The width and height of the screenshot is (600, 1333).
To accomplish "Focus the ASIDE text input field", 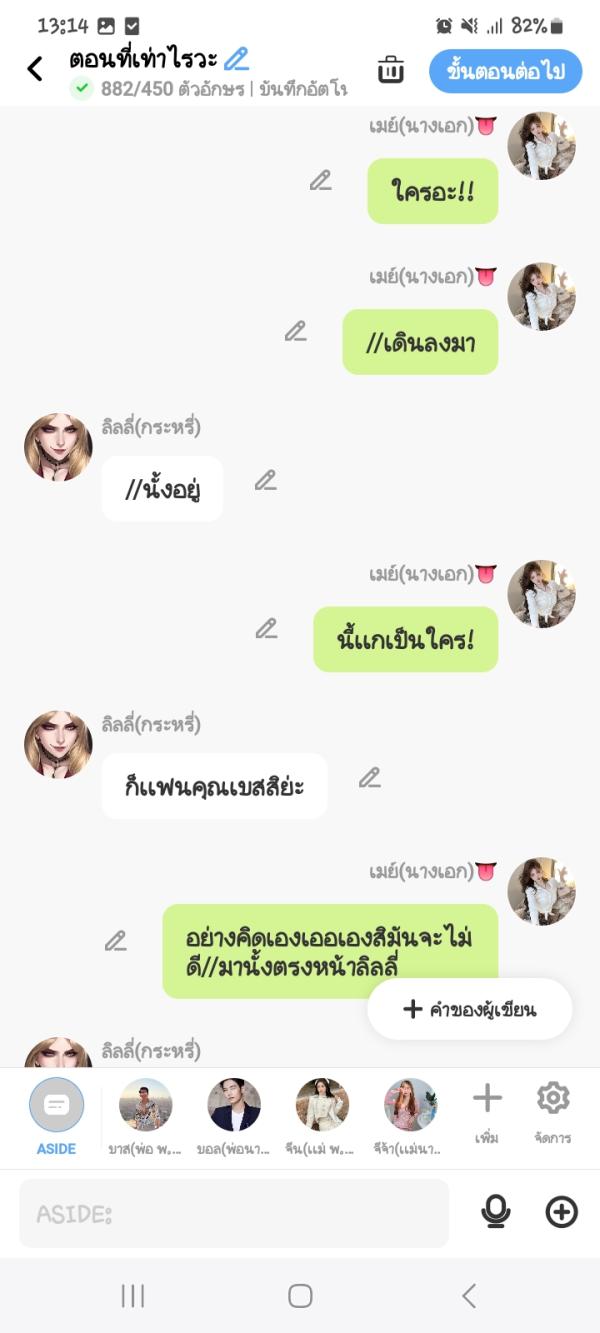I will [x=234, y=1214].
